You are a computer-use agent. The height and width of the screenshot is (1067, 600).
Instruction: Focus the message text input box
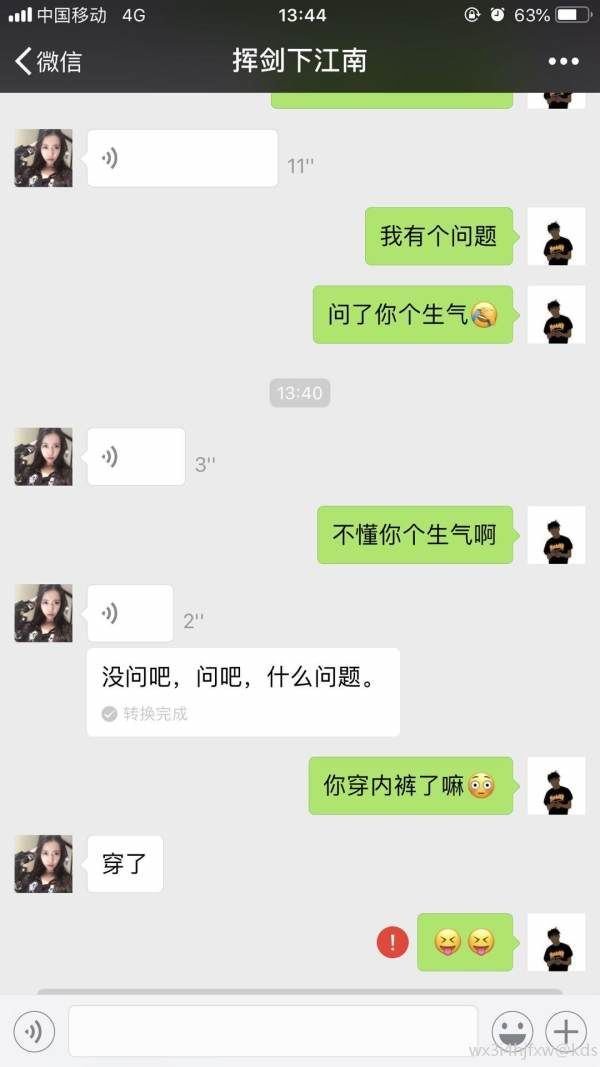[x=272, y=1031]
